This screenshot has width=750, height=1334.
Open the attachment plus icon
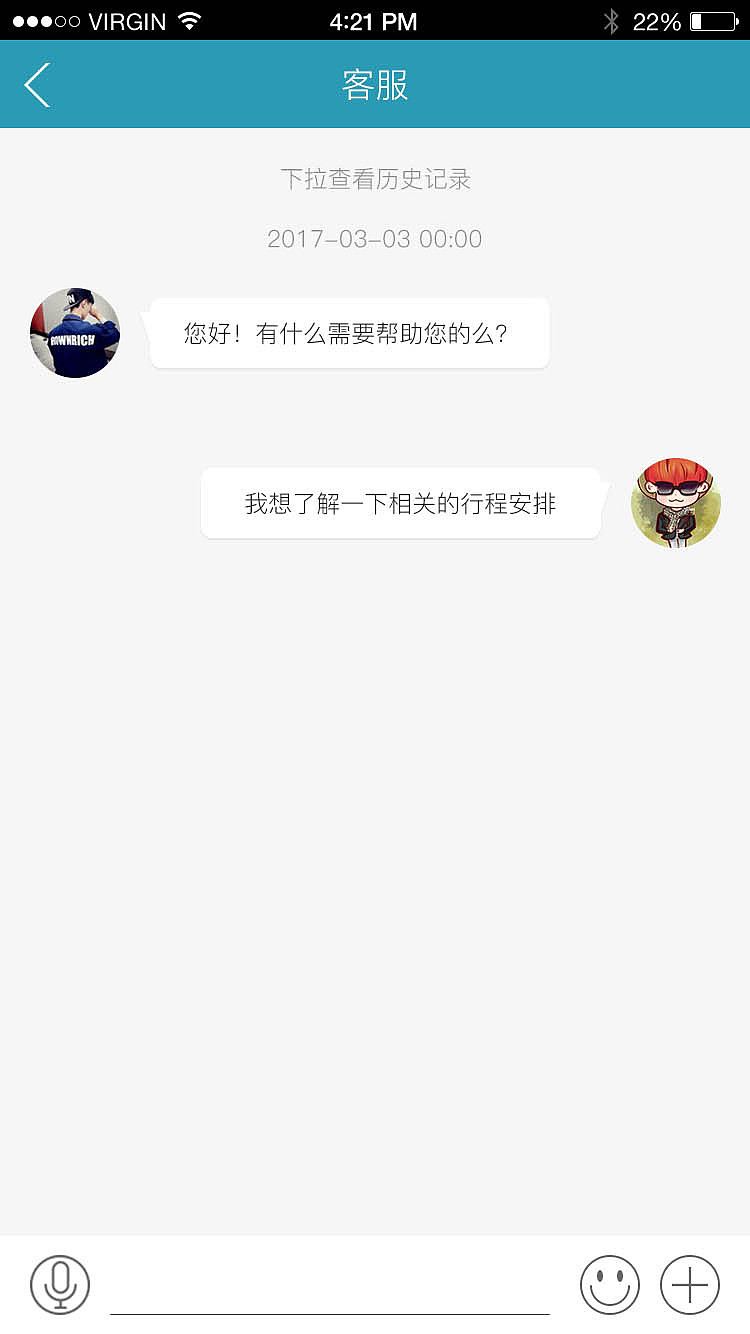tap(688, 1284)
